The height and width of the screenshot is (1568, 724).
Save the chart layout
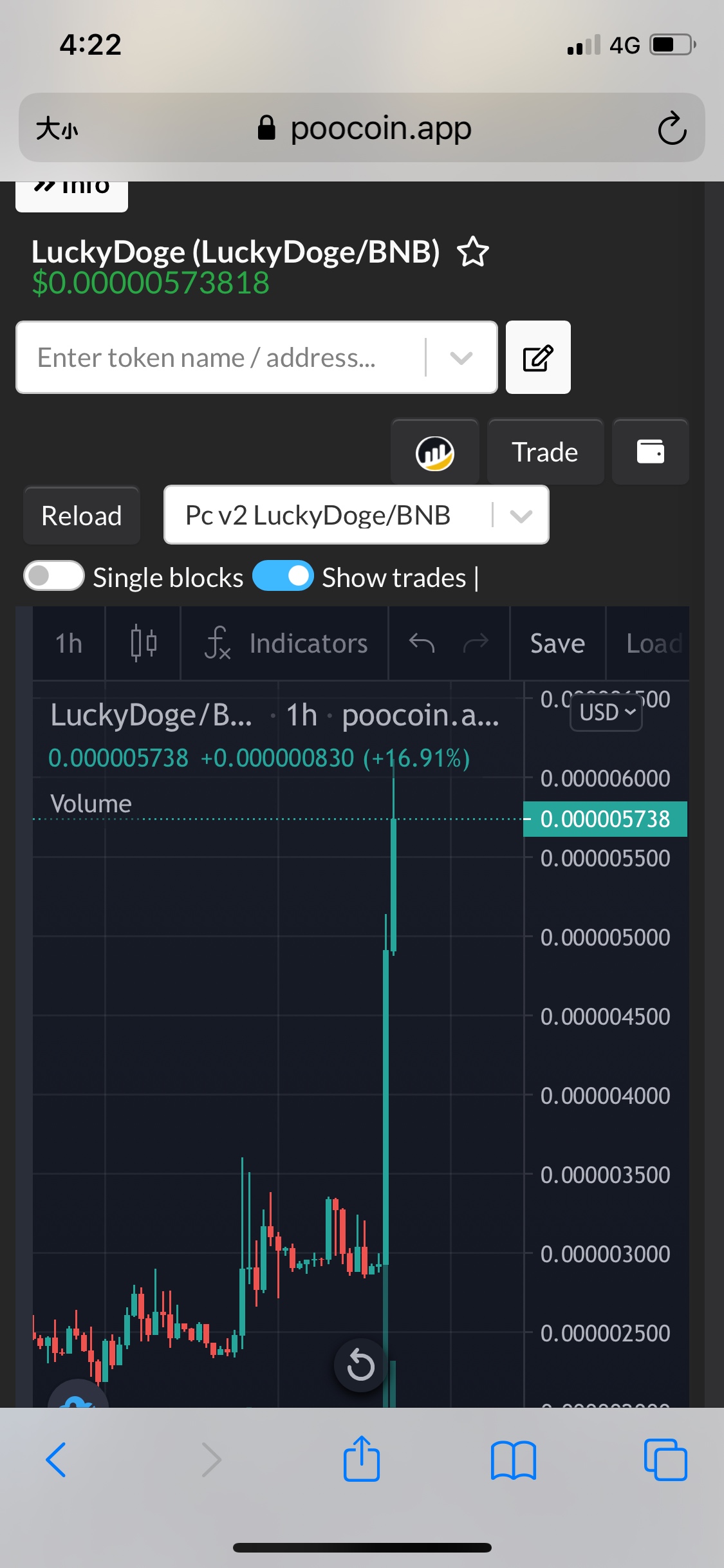coord(557,644)
